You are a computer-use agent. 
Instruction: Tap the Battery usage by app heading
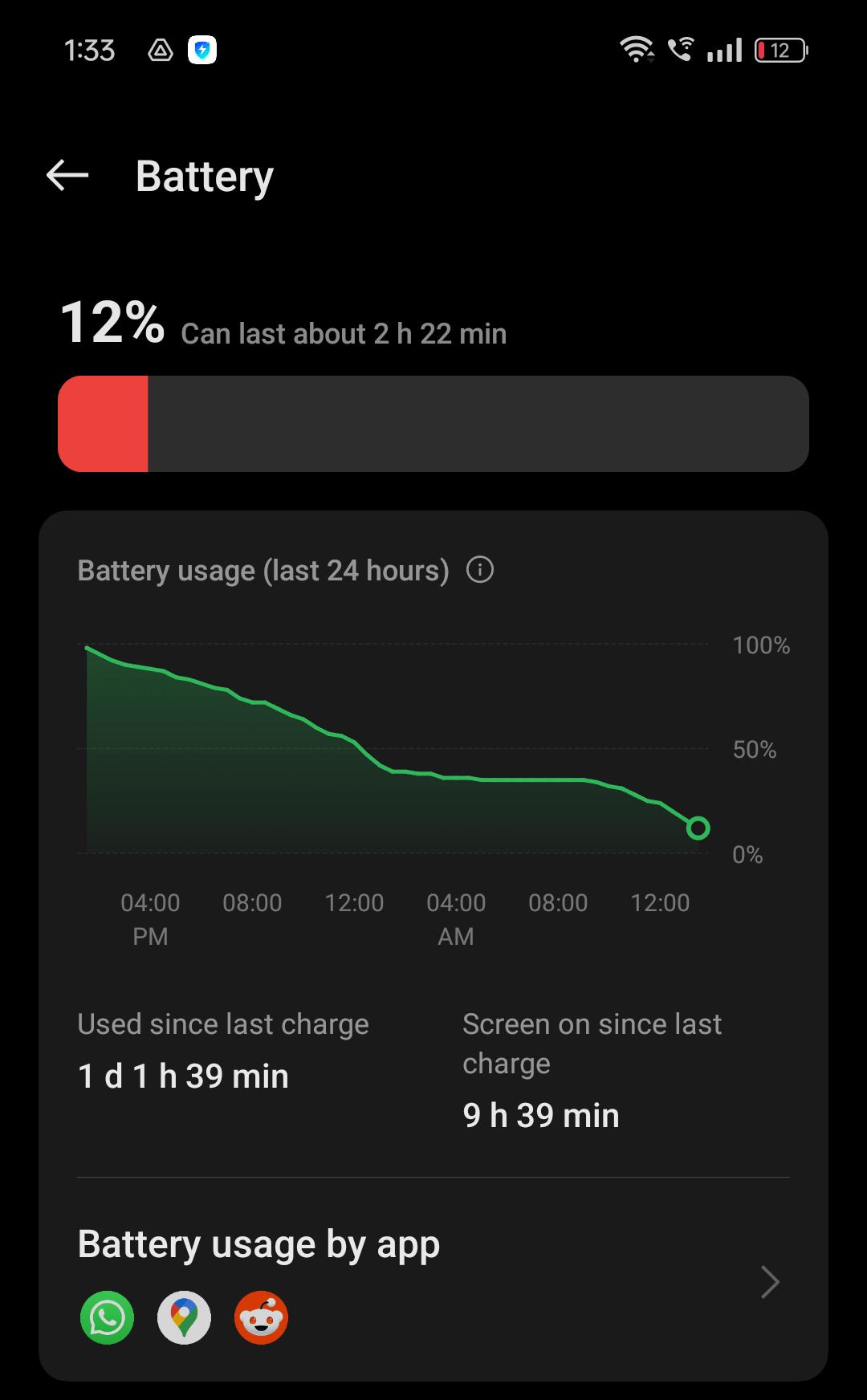point(258,1243)
